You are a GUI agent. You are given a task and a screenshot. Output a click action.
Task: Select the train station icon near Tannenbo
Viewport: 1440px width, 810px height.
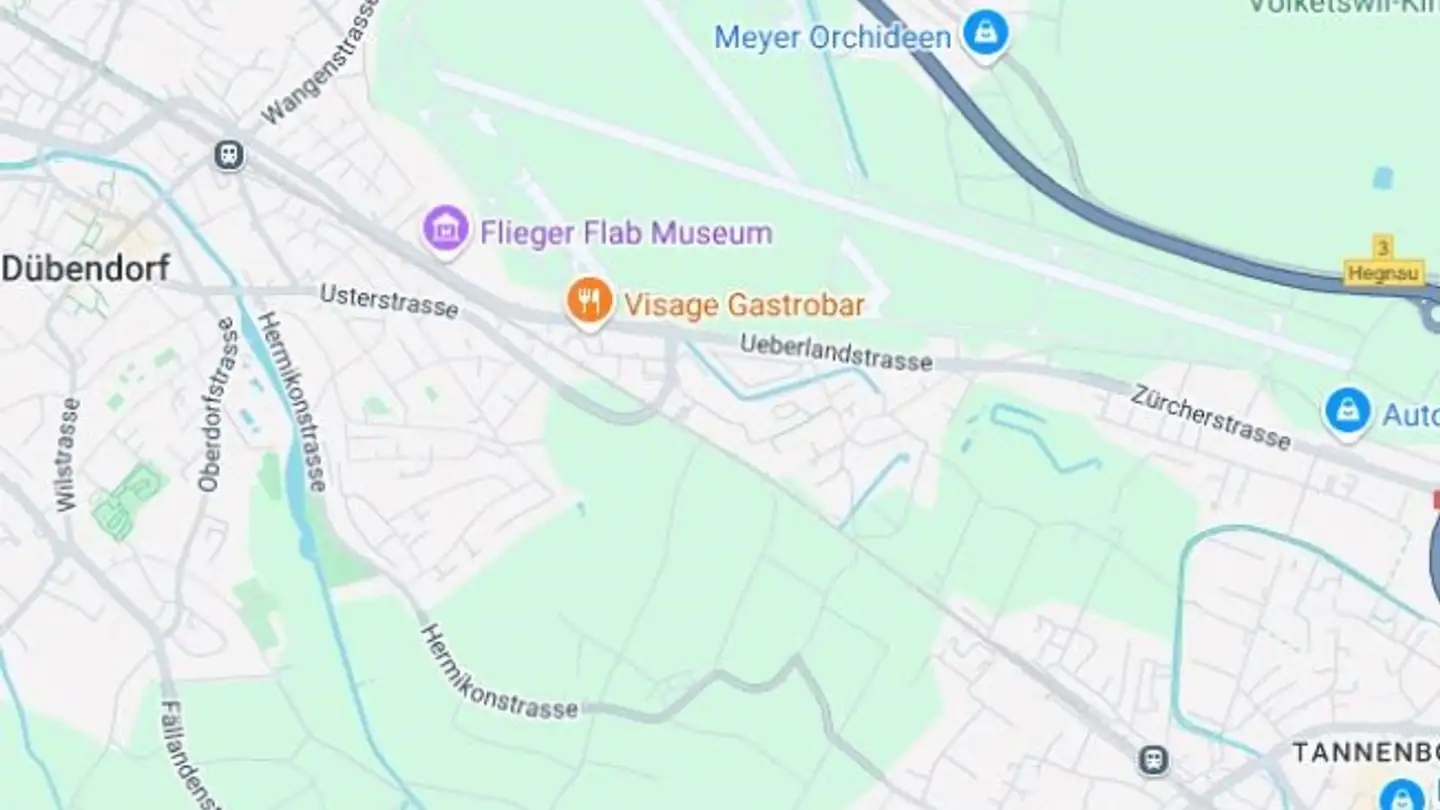click(x=1153, y=760)
